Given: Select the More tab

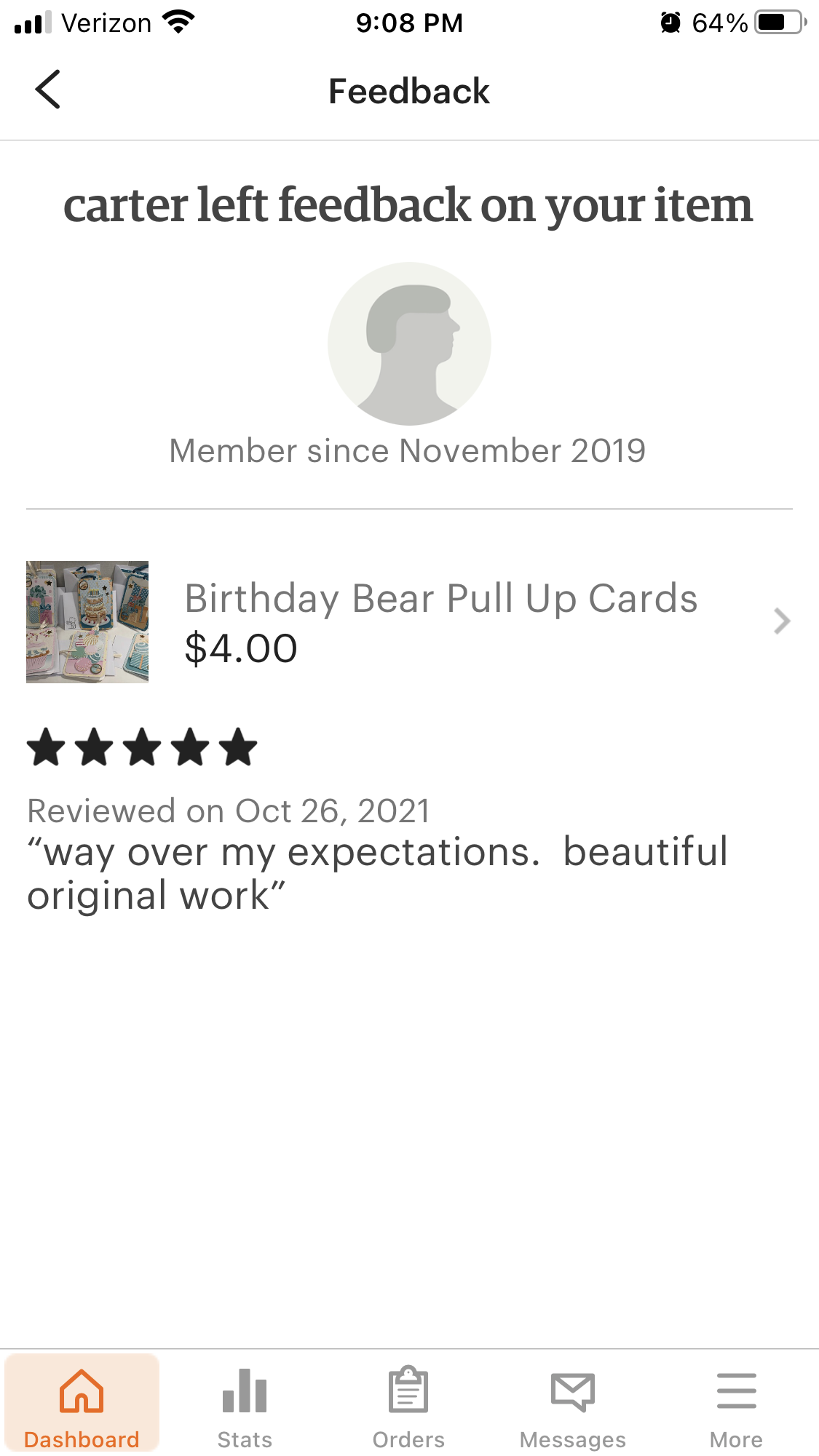Looking at the screenshot, I should (x=736, y=1405).
